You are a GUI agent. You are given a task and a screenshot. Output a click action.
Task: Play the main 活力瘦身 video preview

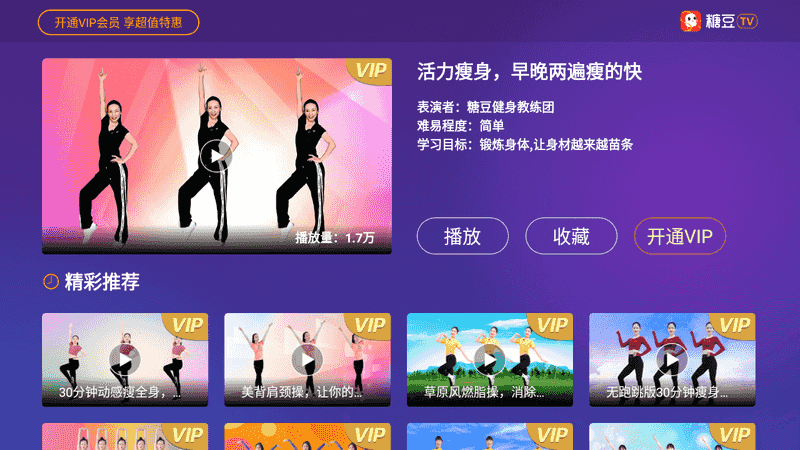(216, 155)
